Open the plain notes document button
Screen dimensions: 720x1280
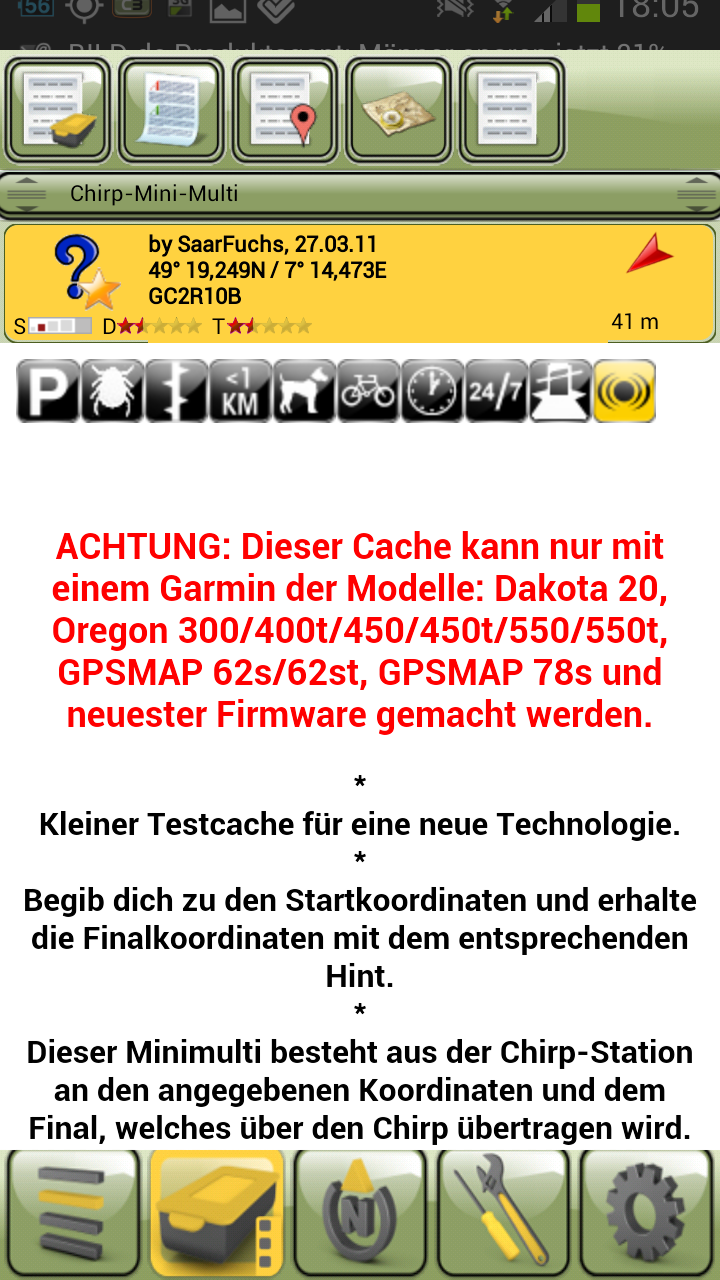pyautogui.click(x=512, y=110)
